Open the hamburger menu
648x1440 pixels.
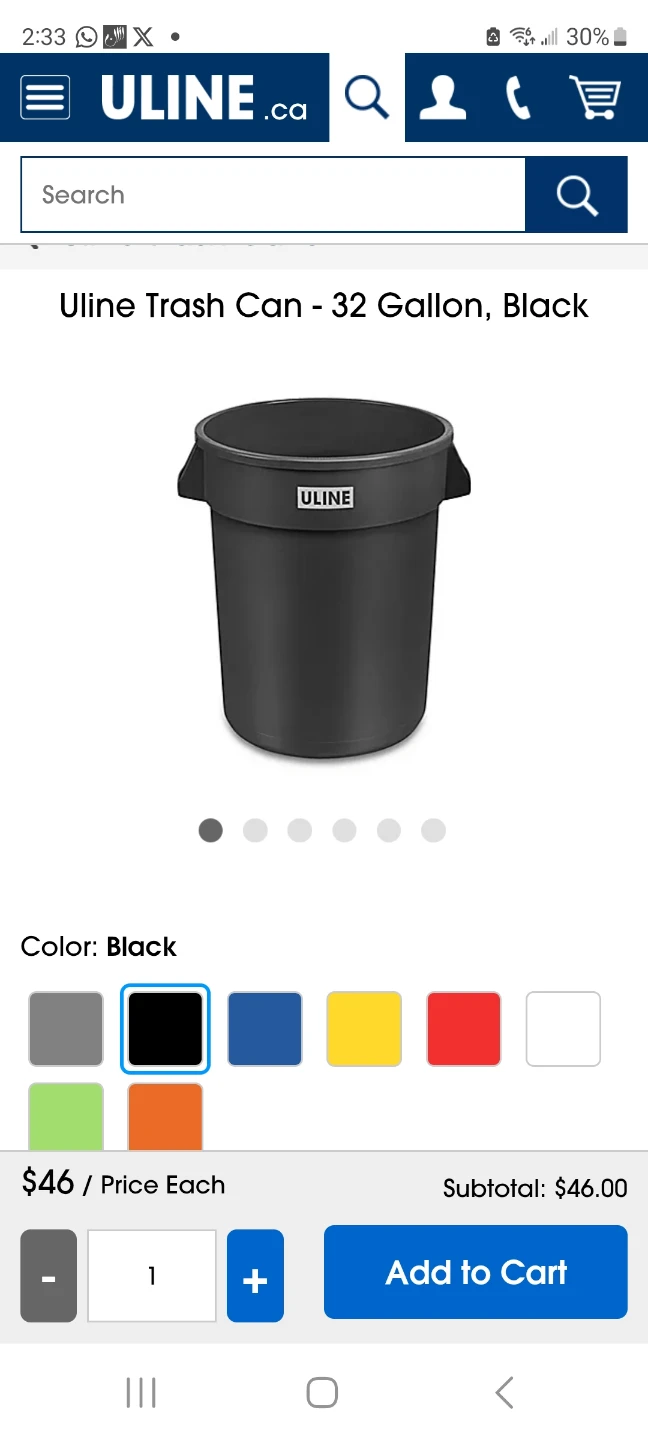coord(45,98)
